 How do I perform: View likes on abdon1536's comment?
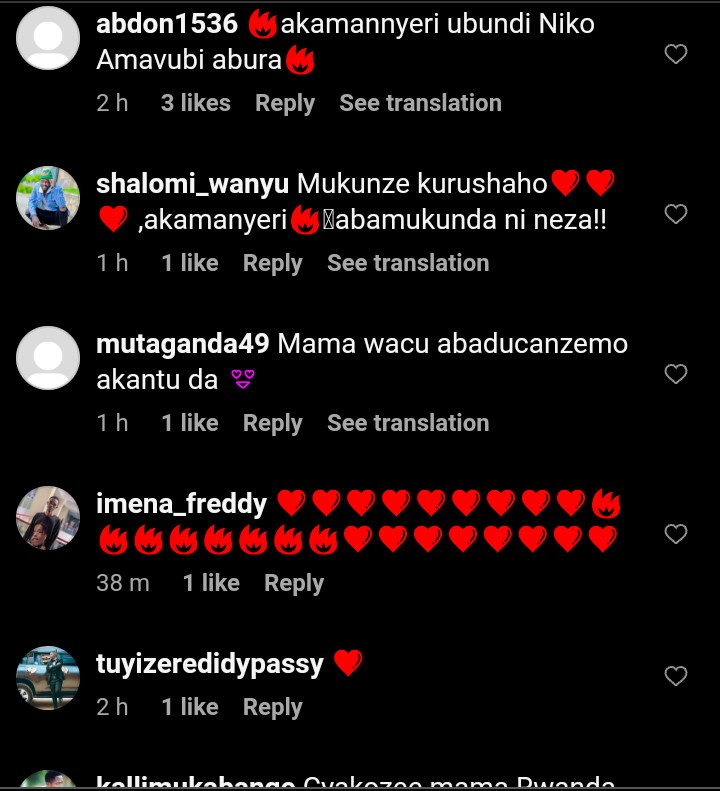click(195, 103)
